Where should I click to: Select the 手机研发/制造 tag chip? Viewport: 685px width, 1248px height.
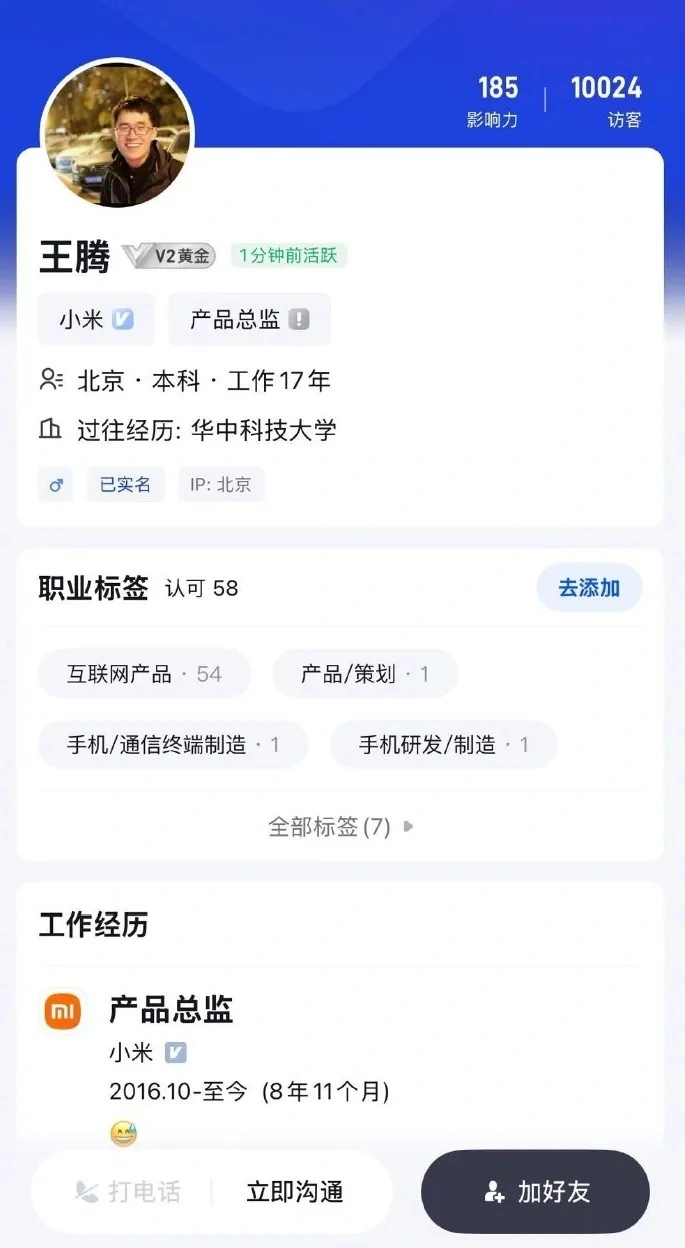click(443, 745)
